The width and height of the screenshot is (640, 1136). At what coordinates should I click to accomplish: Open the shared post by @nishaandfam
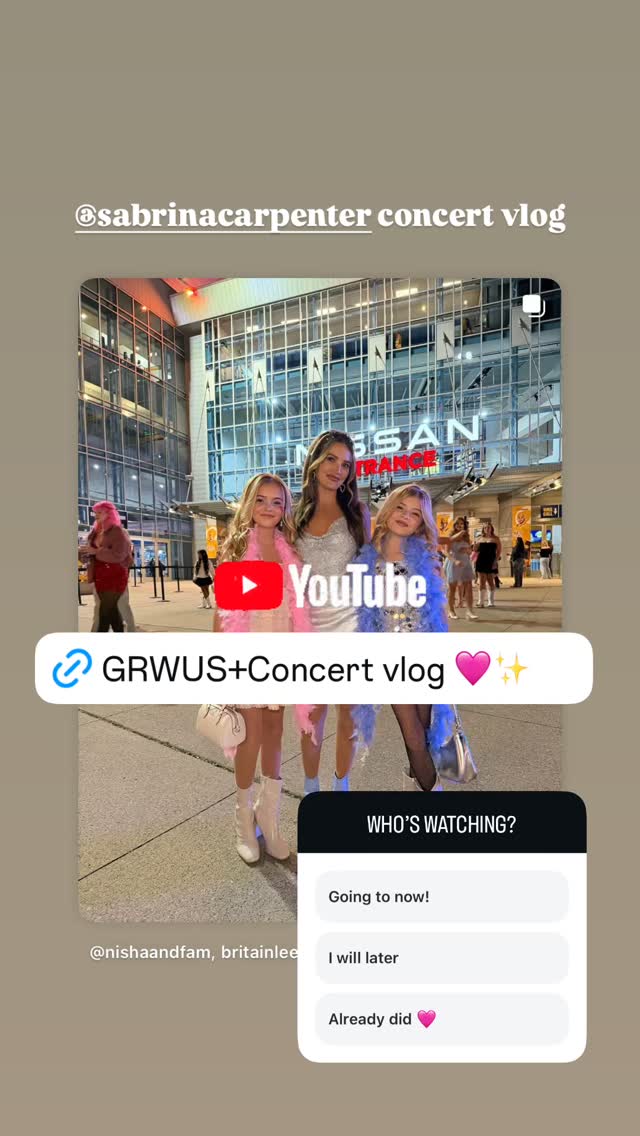tap(320, 598)
